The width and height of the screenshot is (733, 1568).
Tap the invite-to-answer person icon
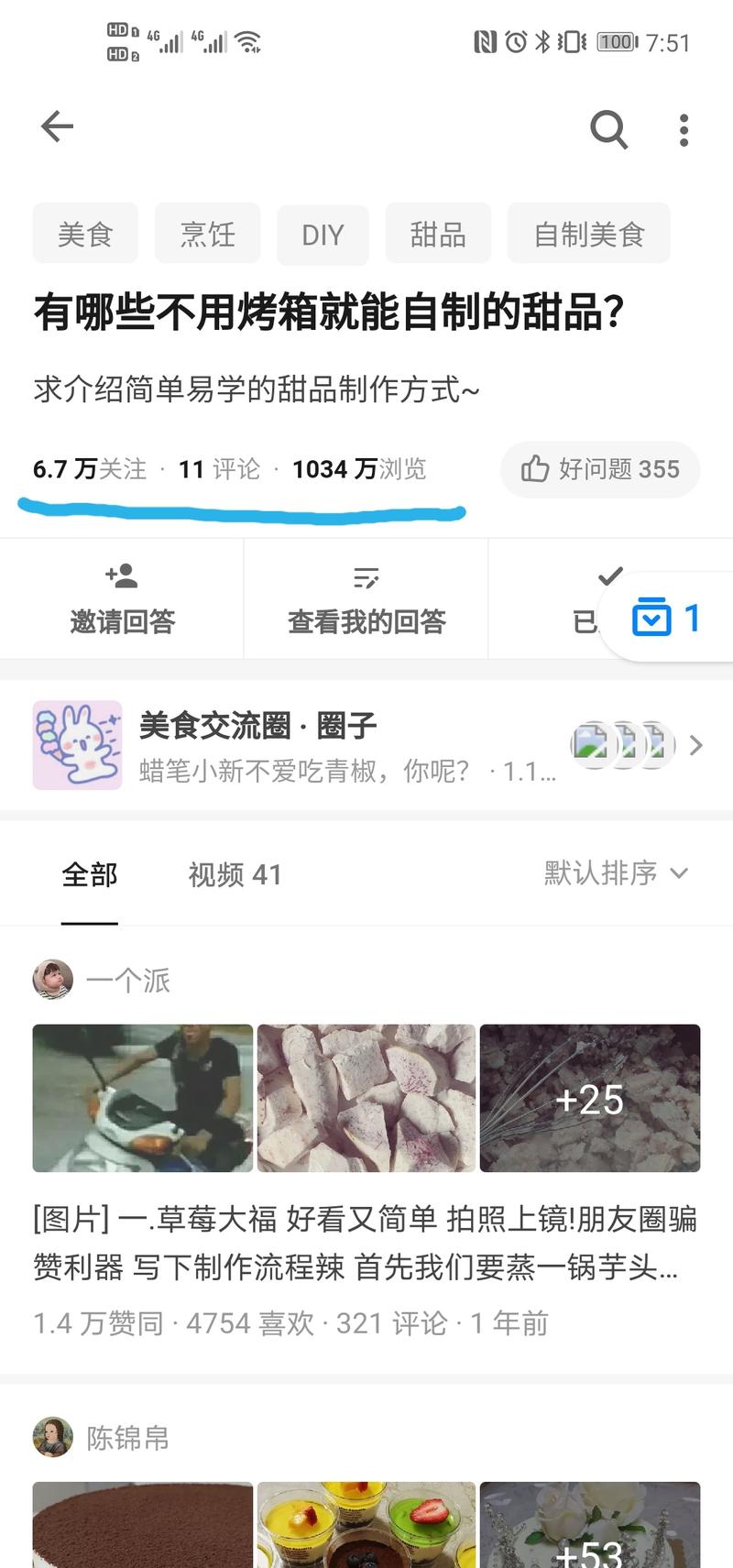121,576
